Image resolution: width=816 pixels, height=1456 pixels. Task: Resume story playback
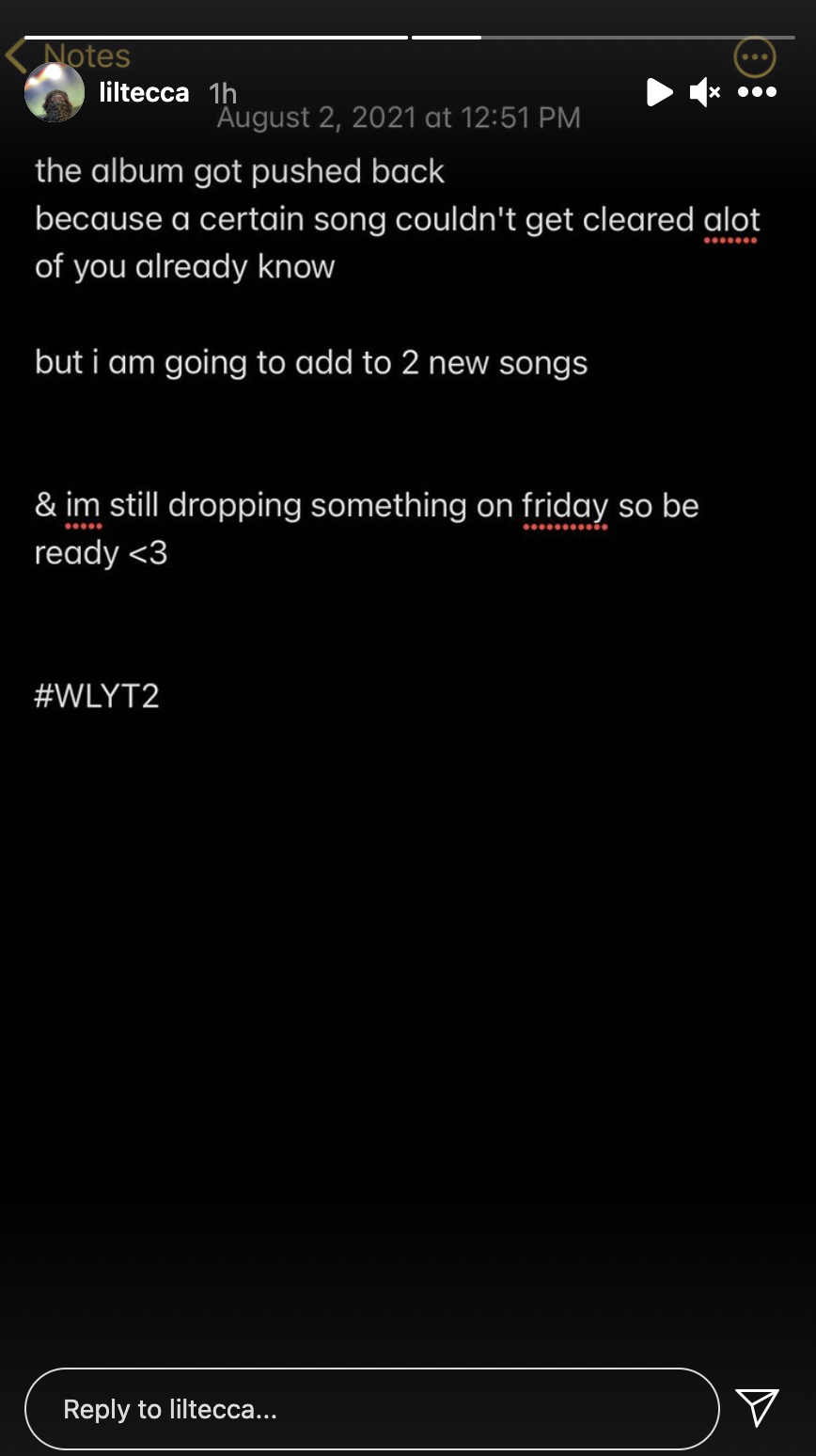[659, 92]
